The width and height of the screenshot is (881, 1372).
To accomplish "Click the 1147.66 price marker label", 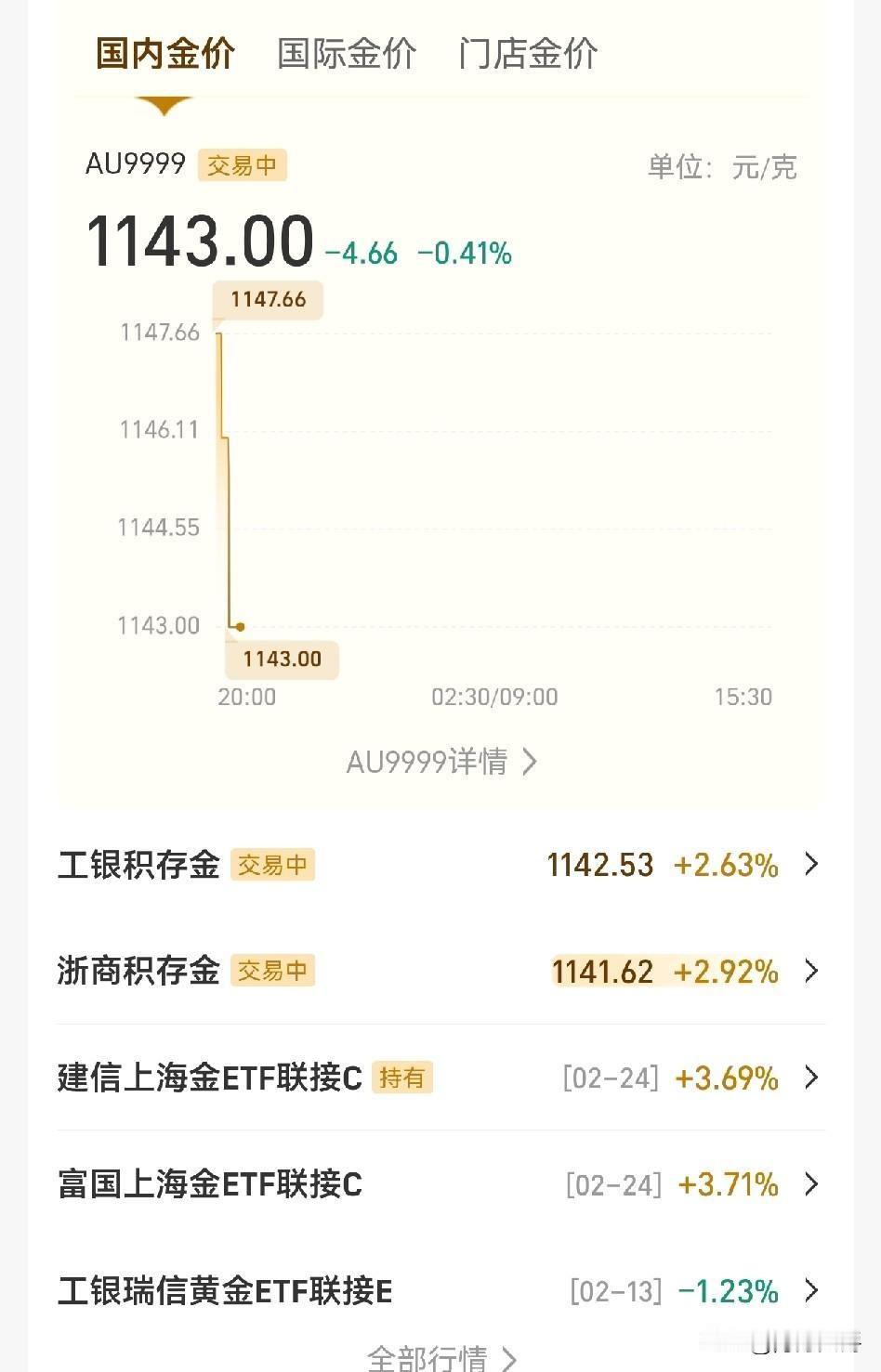I will click(268, 299).
